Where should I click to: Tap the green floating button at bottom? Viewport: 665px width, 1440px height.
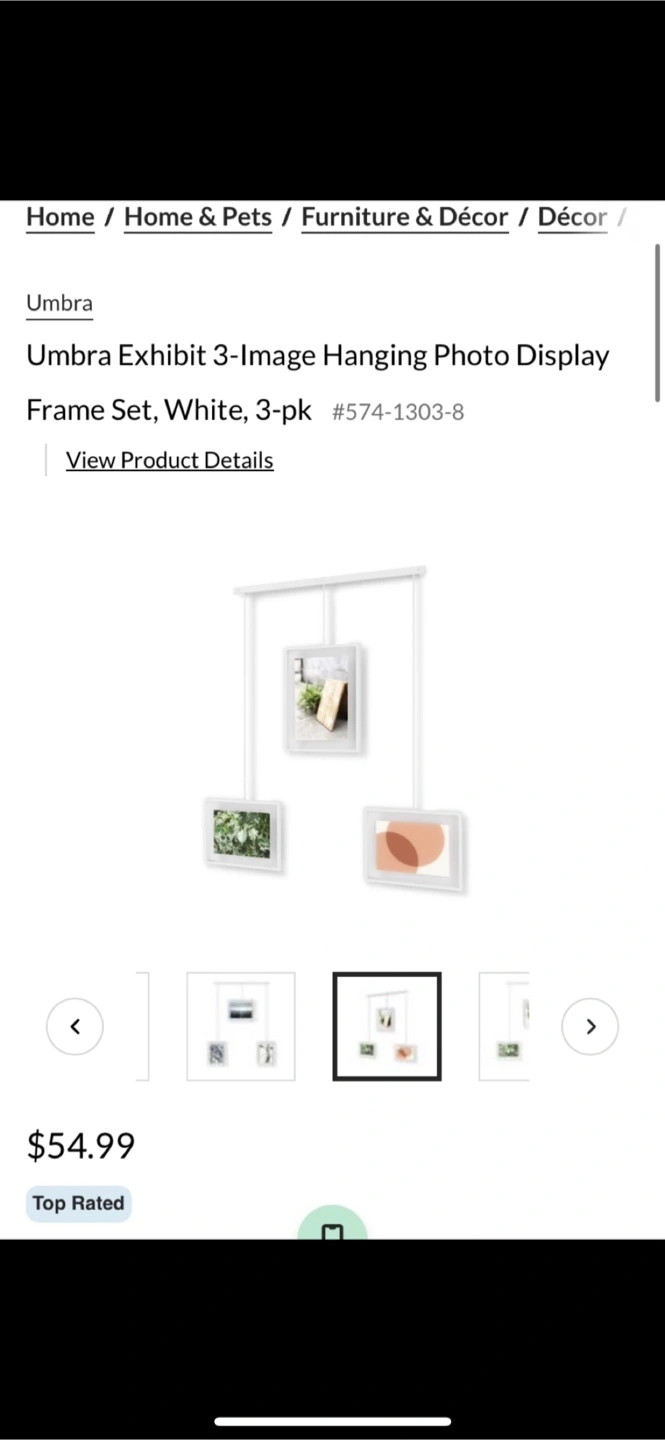(x=333, y=1223)
